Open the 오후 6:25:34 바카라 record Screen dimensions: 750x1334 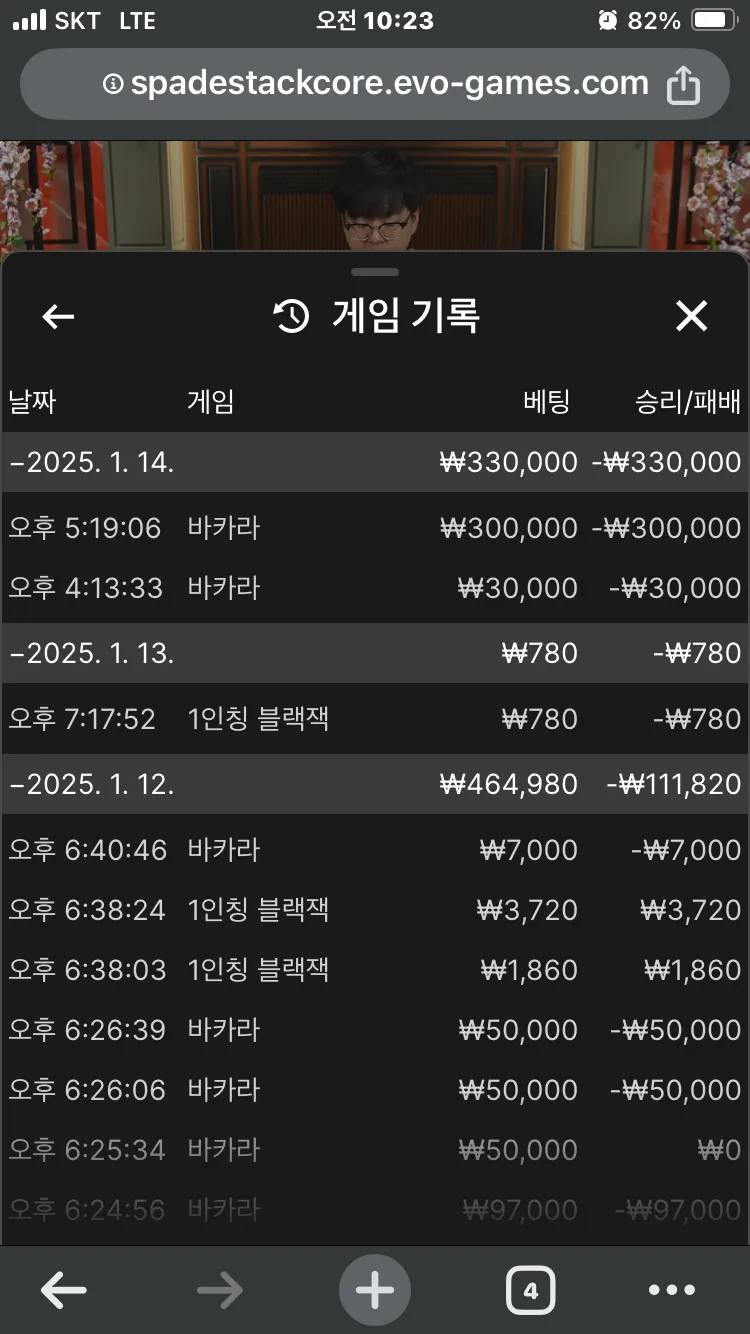(x=375, y=1150)
